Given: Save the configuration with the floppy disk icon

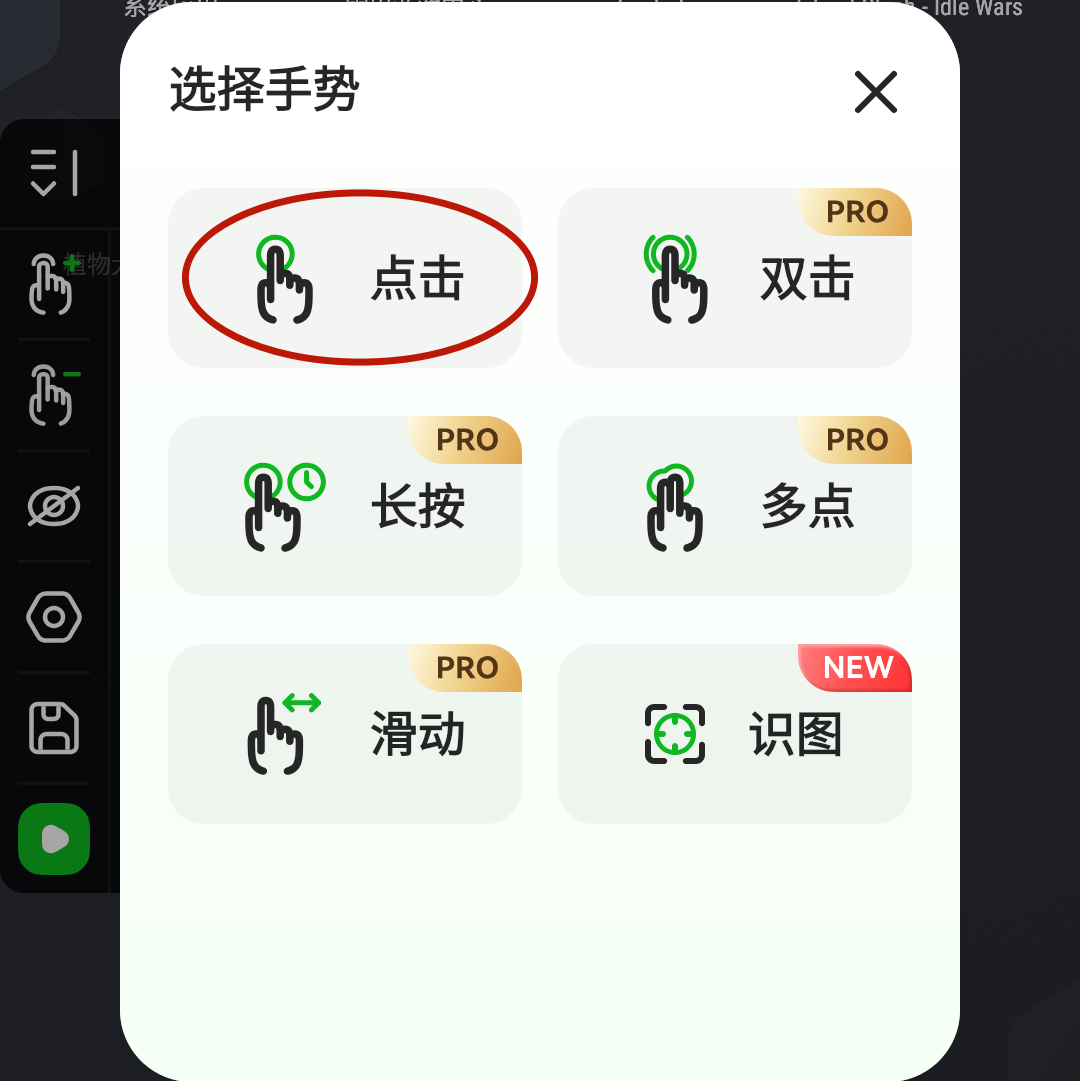Looking at the screenshot, I should 54,728.
